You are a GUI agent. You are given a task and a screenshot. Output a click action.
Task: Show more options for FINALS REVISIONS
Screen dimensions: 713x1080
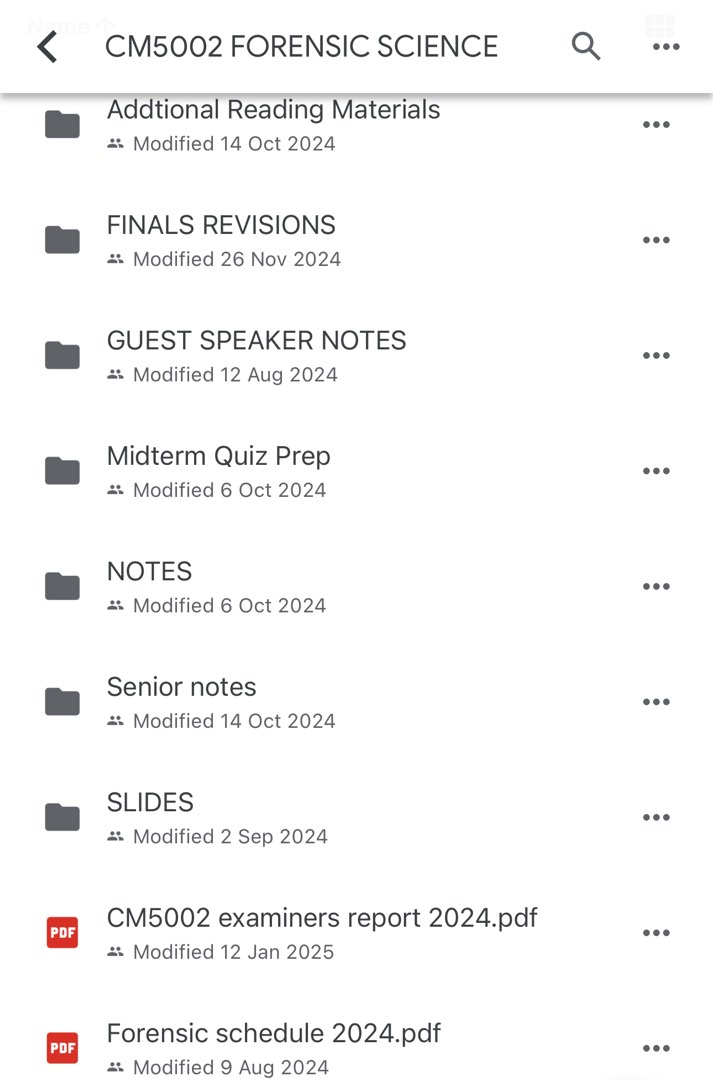[x=656, y=241]
